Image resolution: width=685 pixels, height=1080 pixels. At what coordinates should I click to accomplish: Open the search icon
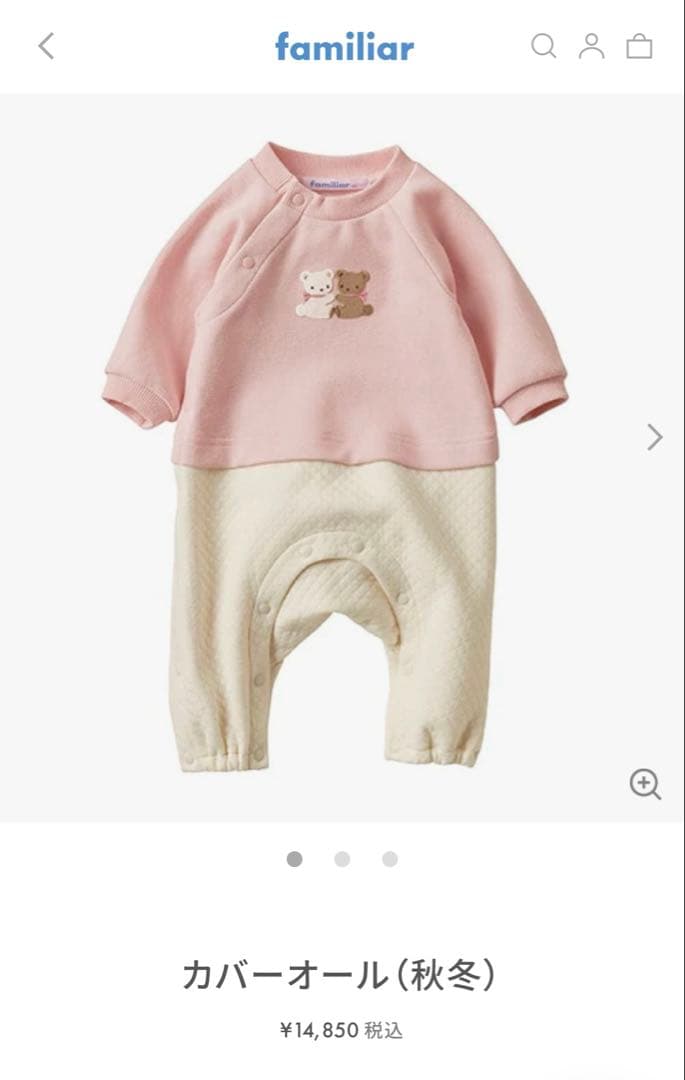click(543, 46)
